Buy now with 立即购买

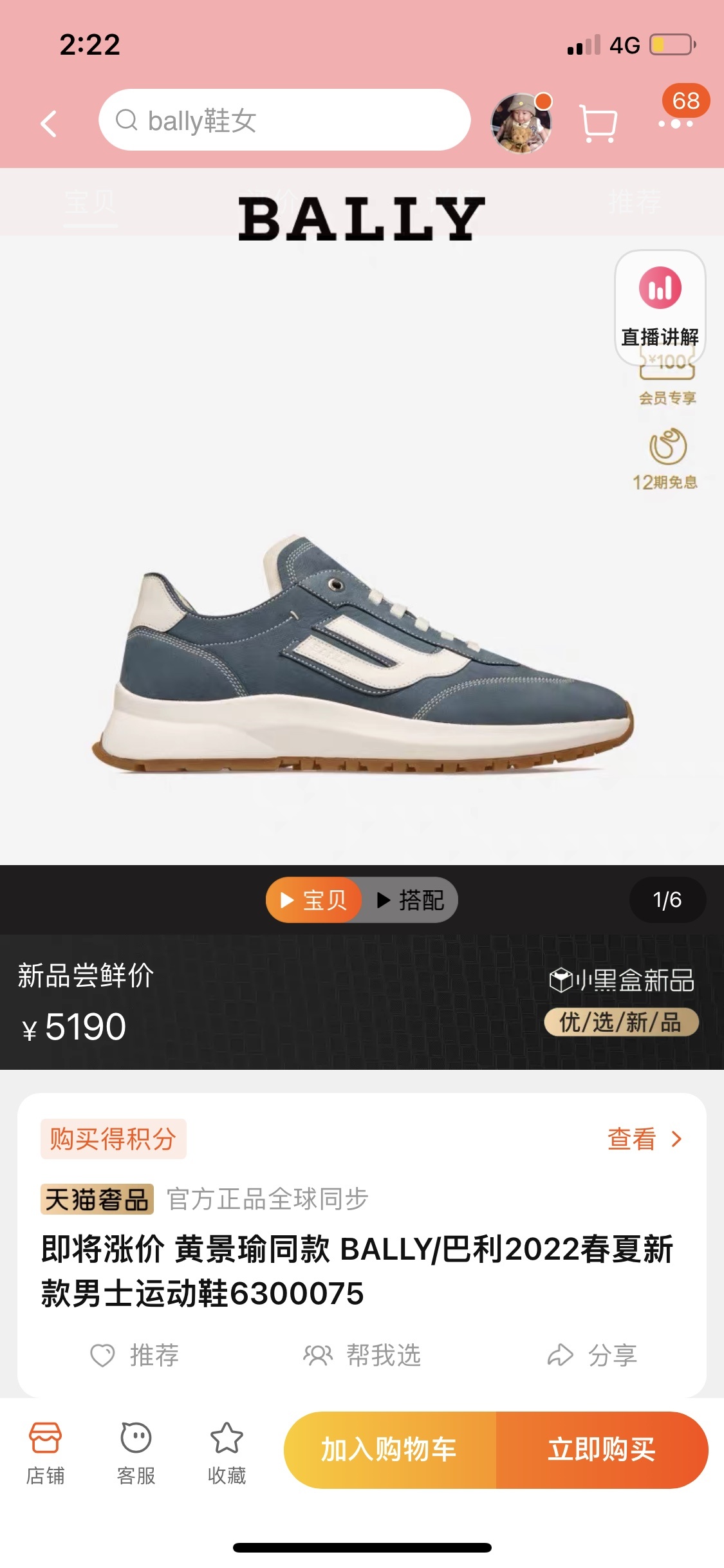(x=602, y=1450)
